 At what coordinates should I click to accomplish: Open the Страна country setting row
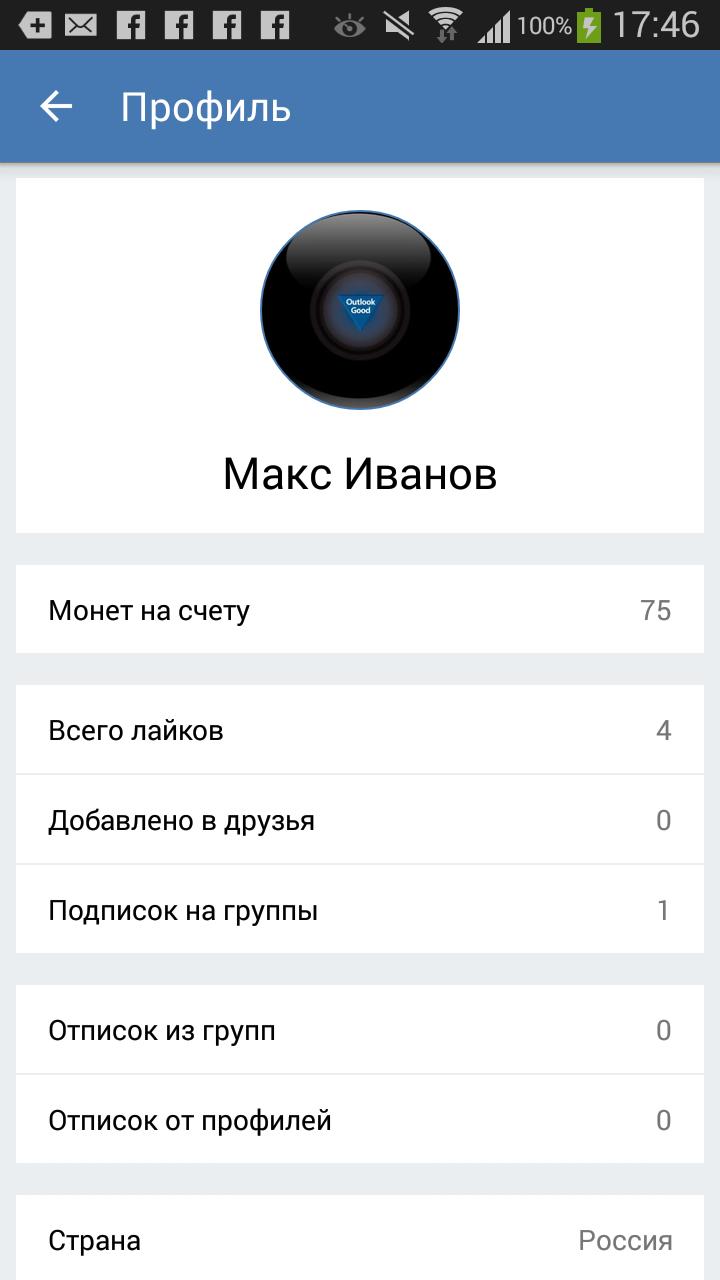(360, 1240)
